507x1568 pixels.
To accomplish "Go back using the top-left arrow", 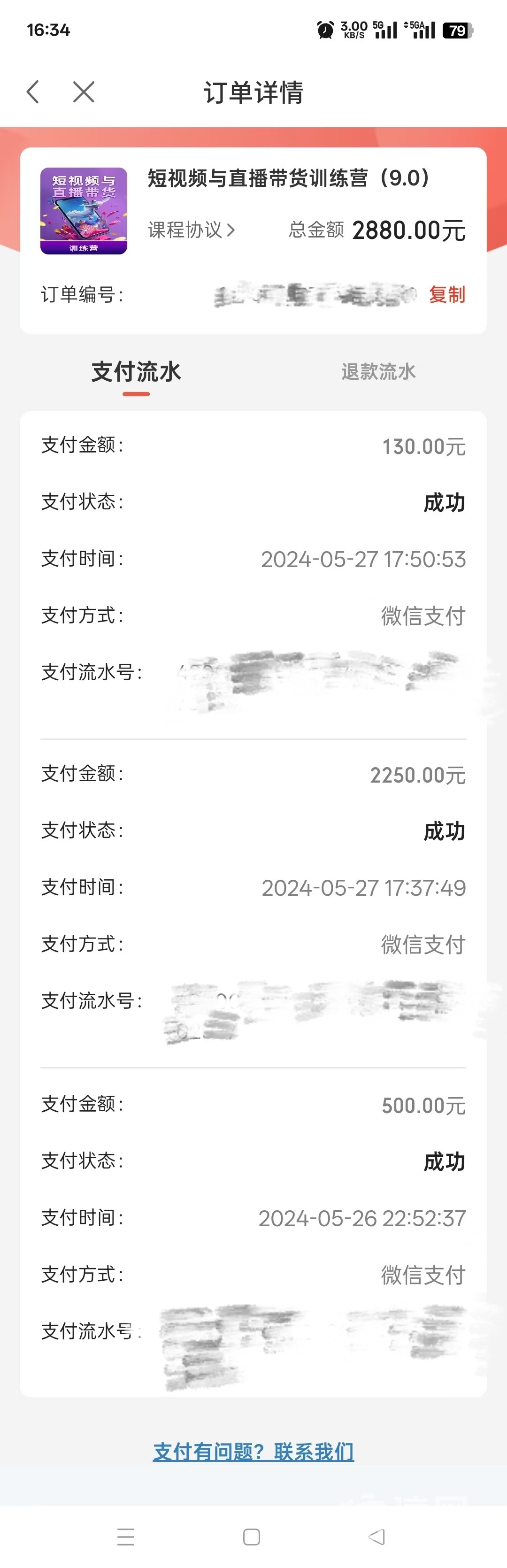I will [33, 92].
